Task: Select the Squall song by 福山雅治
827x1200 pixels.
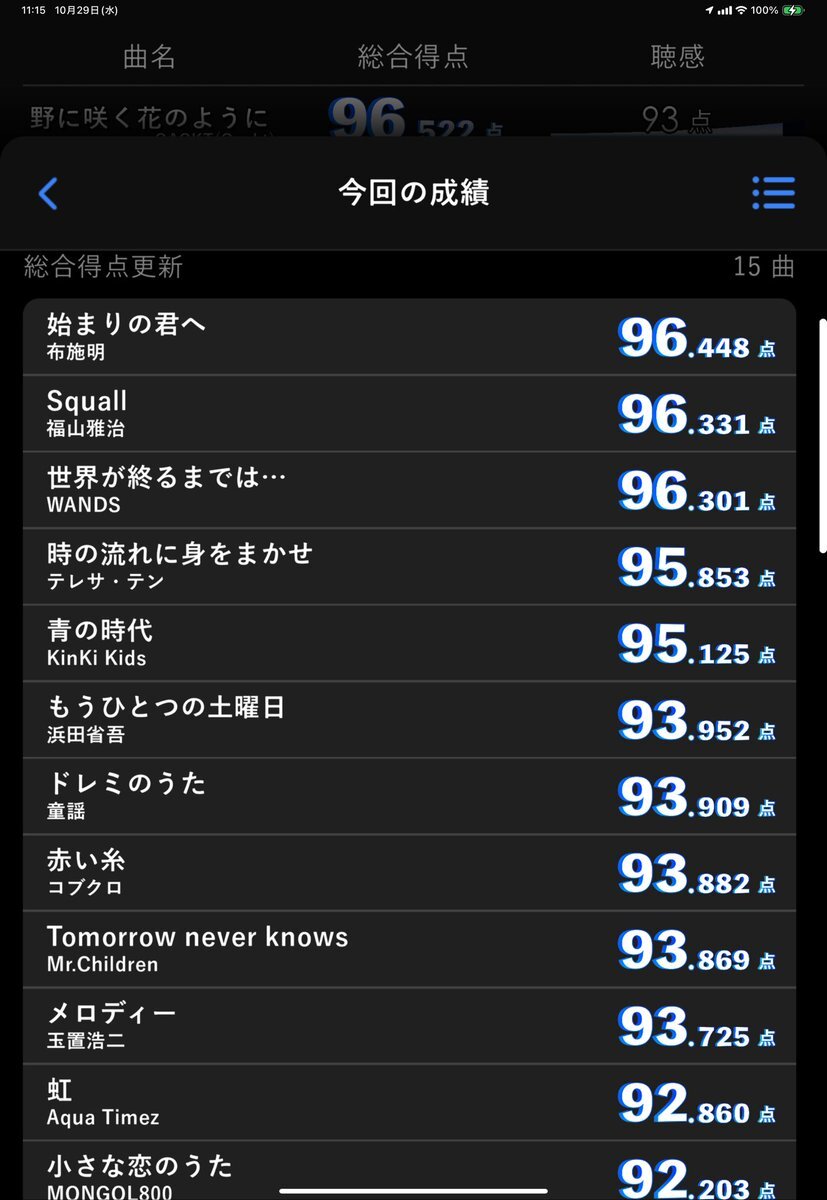Action: point(409,414)
